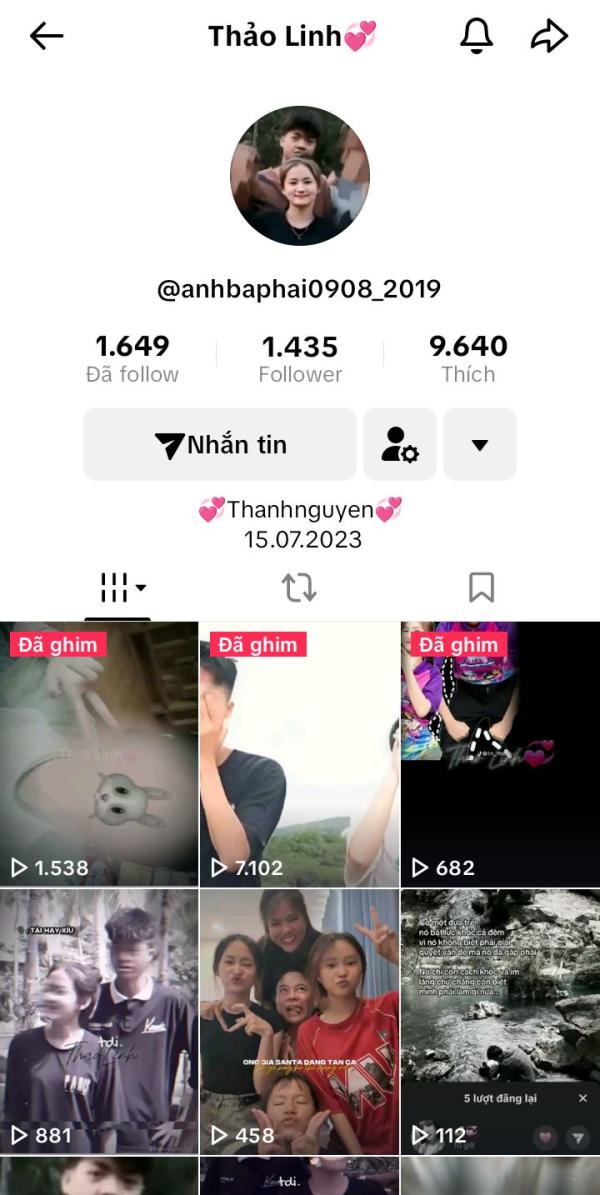Play the pinned video with 682 views
600x1195 pixels.
pos(500,754)
